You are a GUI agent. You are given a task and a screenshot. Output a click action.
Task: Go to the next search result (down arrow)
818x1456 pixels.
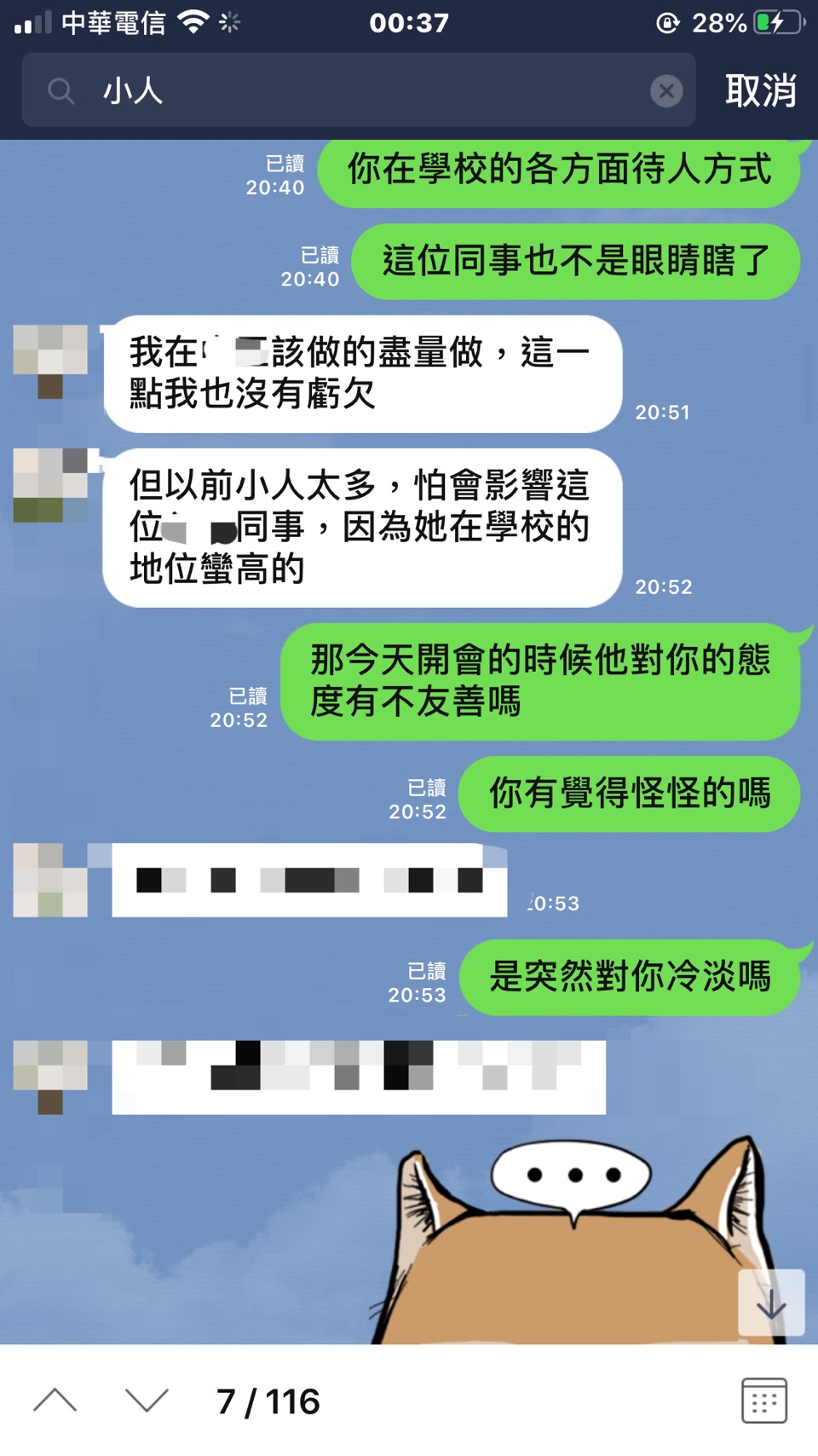pos(147,1401)
